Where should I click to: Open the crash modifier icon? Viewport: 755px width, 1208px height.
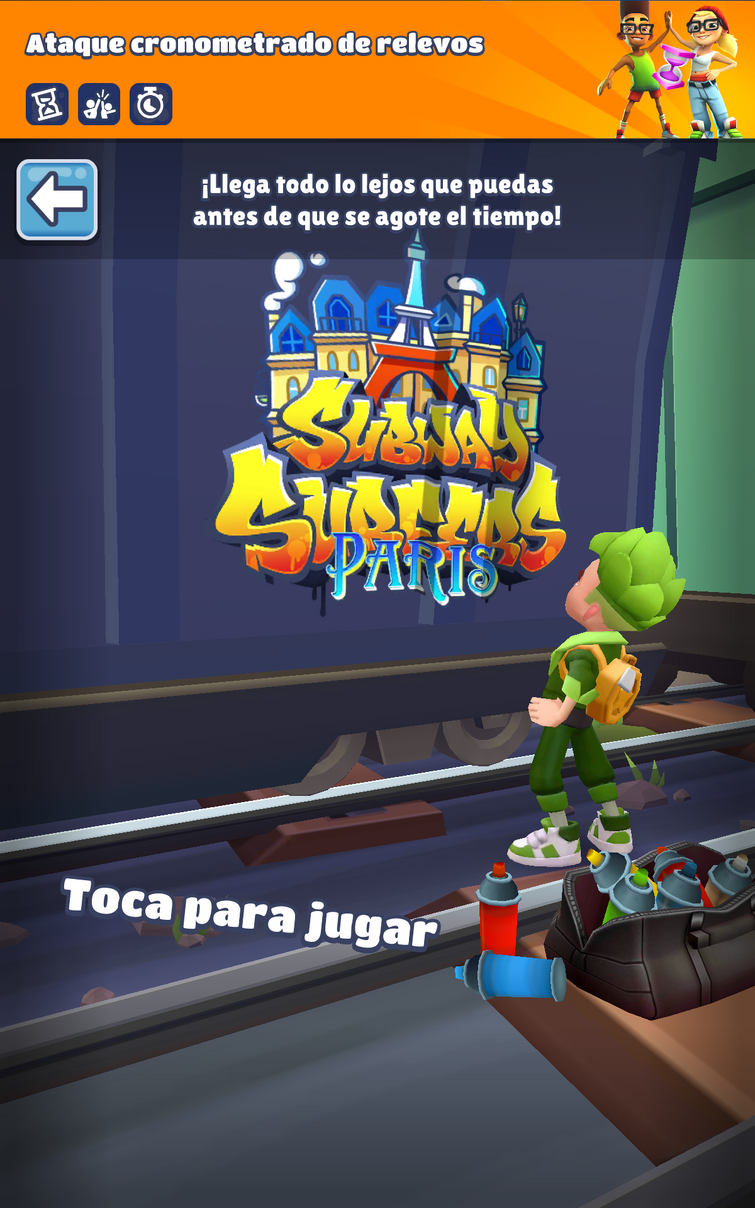(99, 104)
